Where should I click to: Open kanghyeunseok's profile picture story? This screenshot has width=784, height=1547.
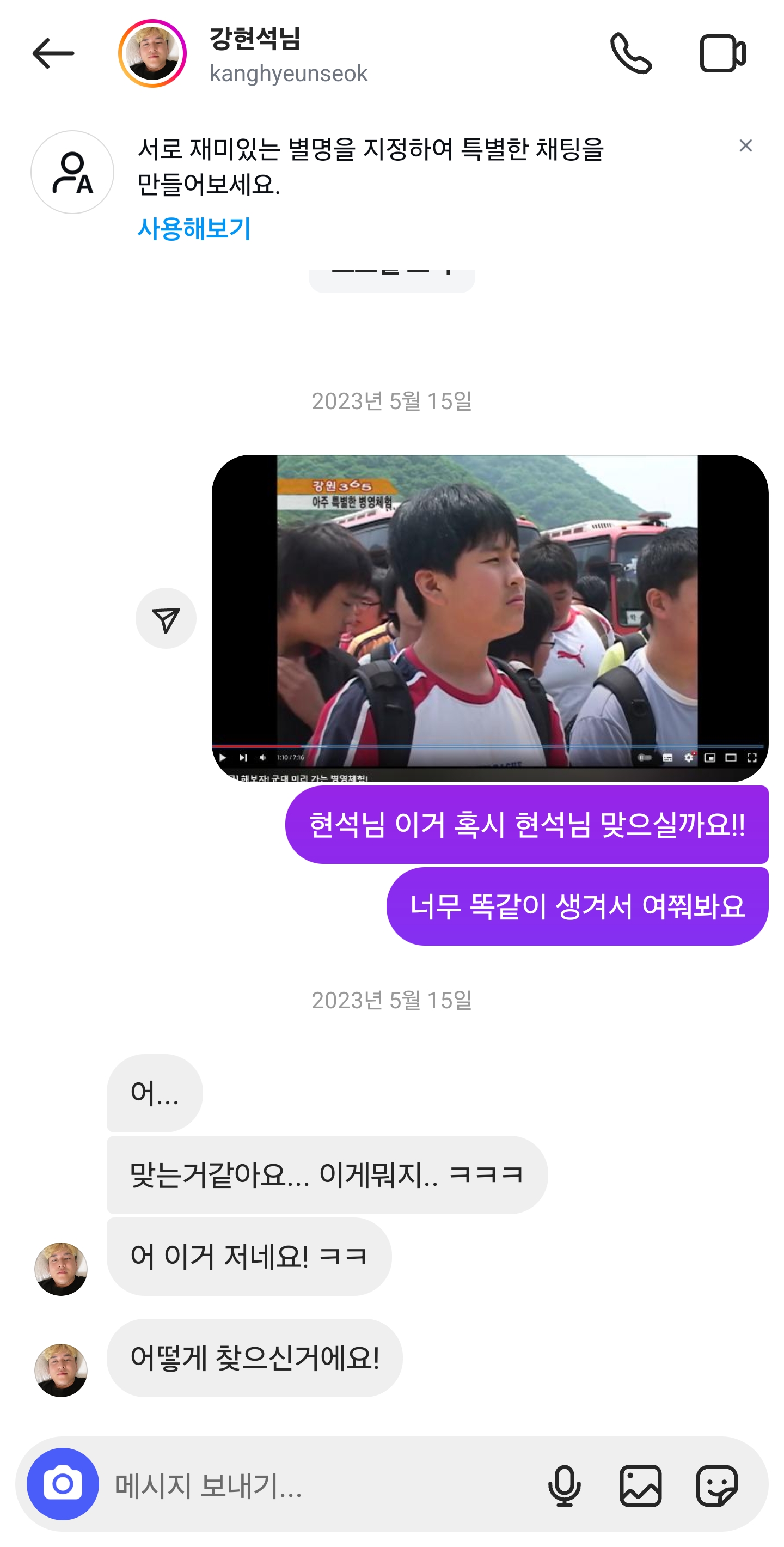point(152,53)
